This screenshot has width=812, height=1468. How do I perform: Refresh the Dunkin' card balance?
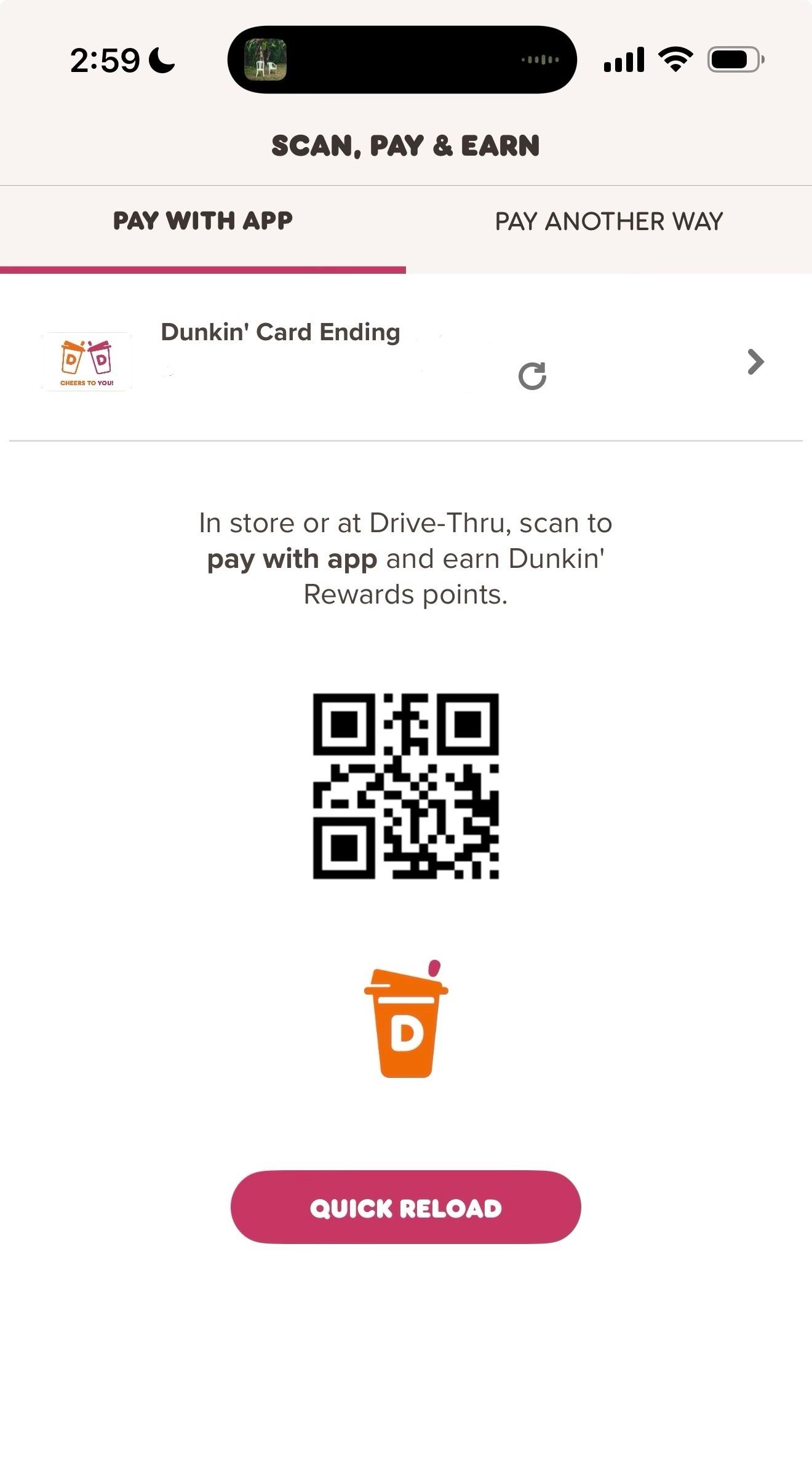(532, 376)
